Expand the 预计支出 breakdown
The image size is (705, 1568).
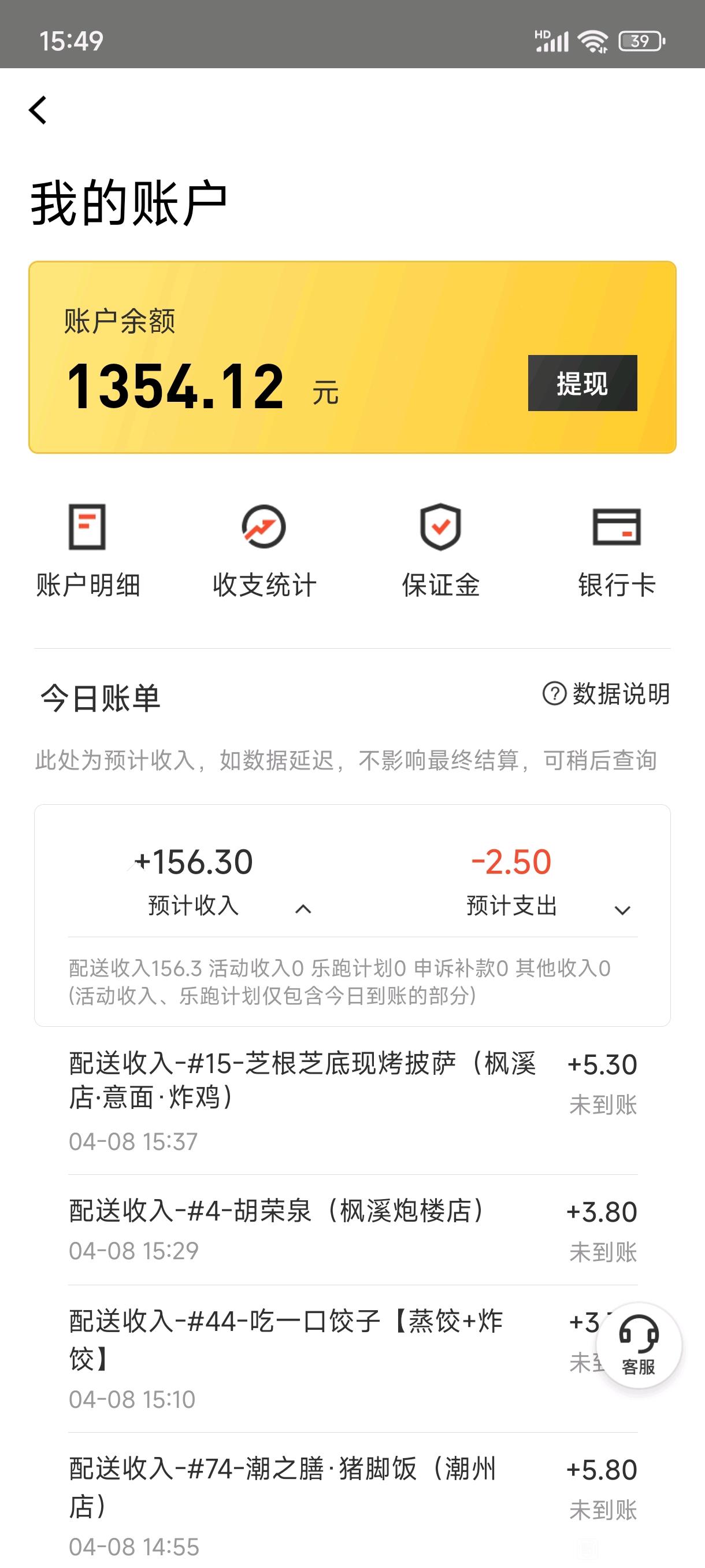pos(622,910)
